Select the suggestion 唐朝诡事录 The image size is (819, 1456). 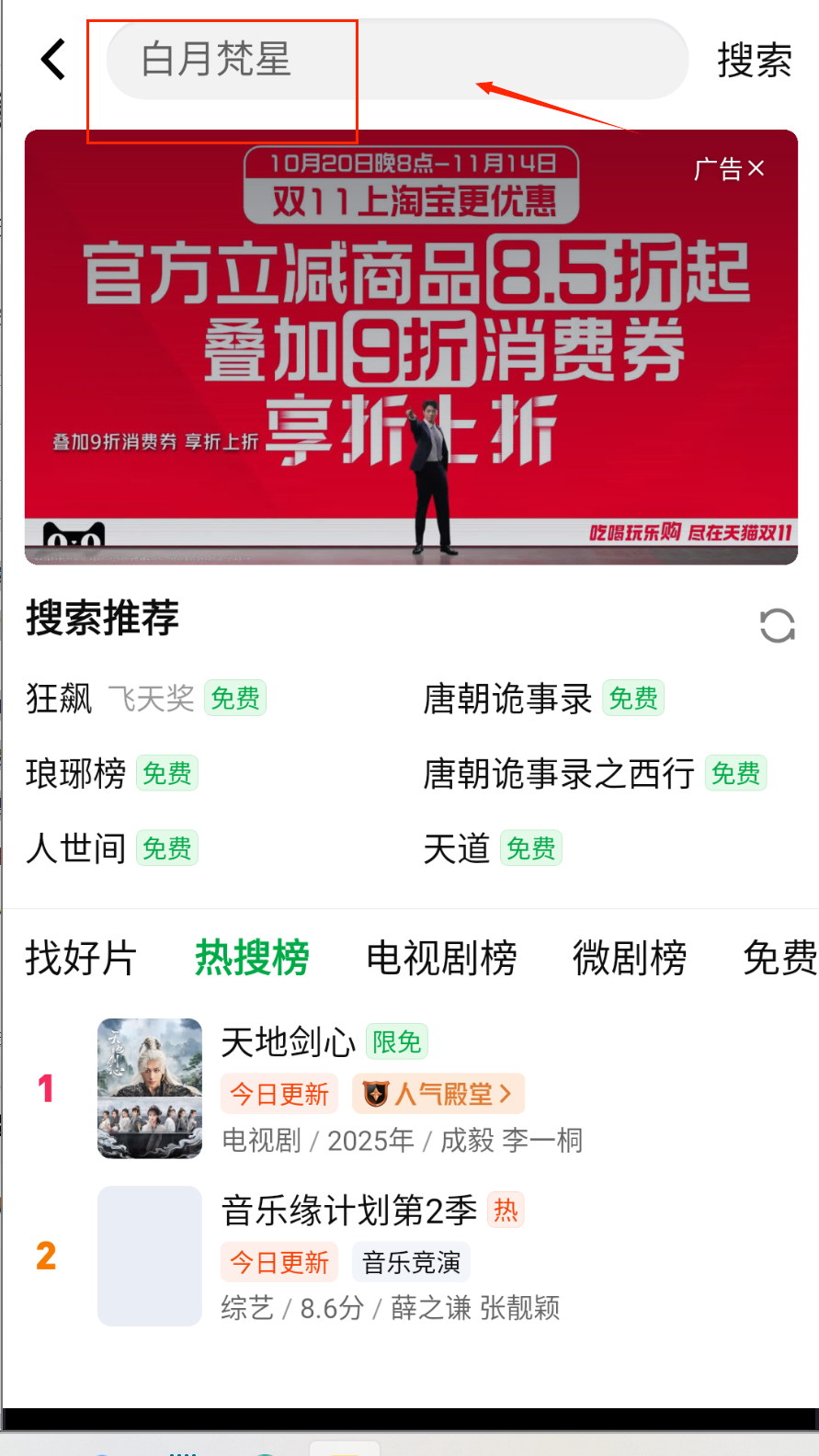click(x=506, y=699)
